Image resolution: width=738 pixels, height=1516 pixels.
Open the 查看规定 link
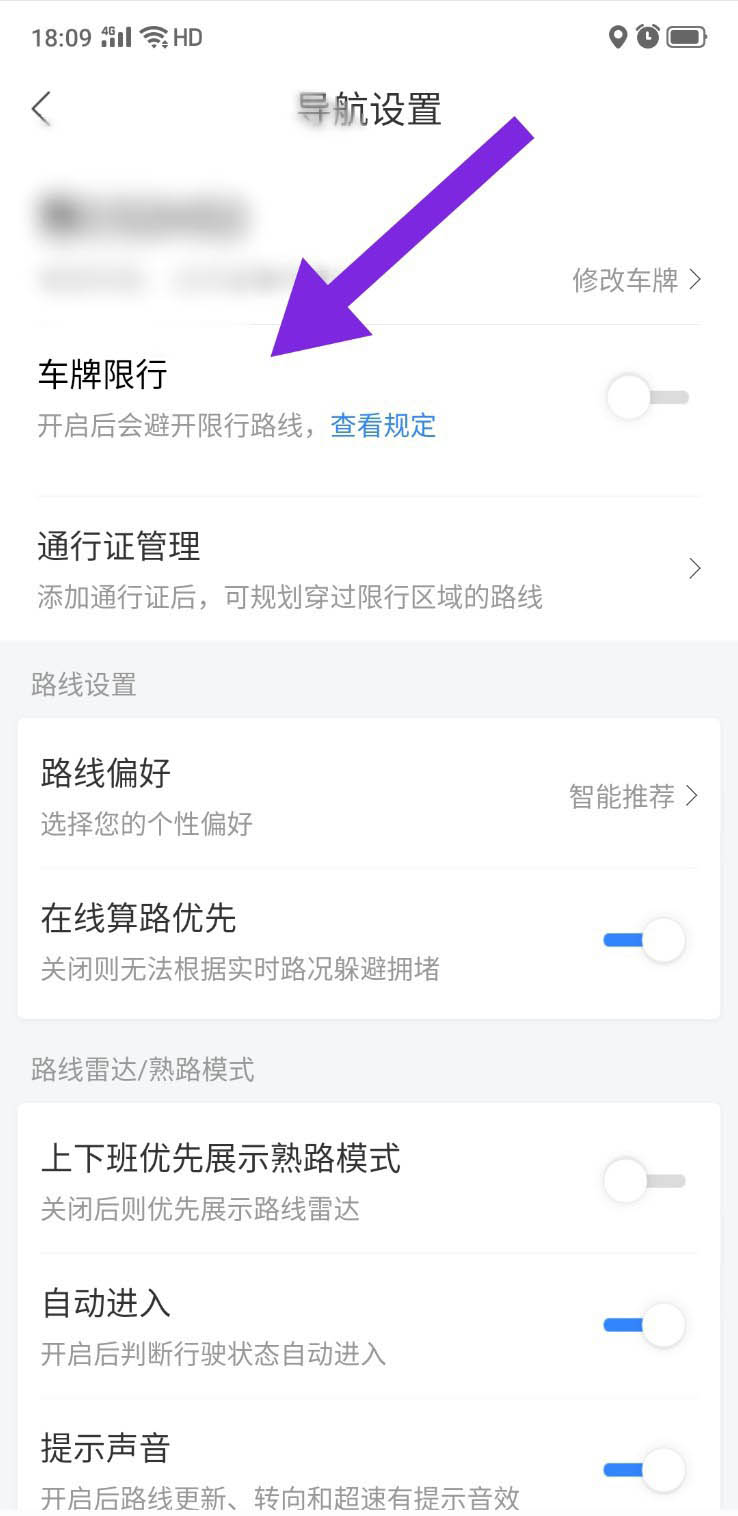(383, 427)
